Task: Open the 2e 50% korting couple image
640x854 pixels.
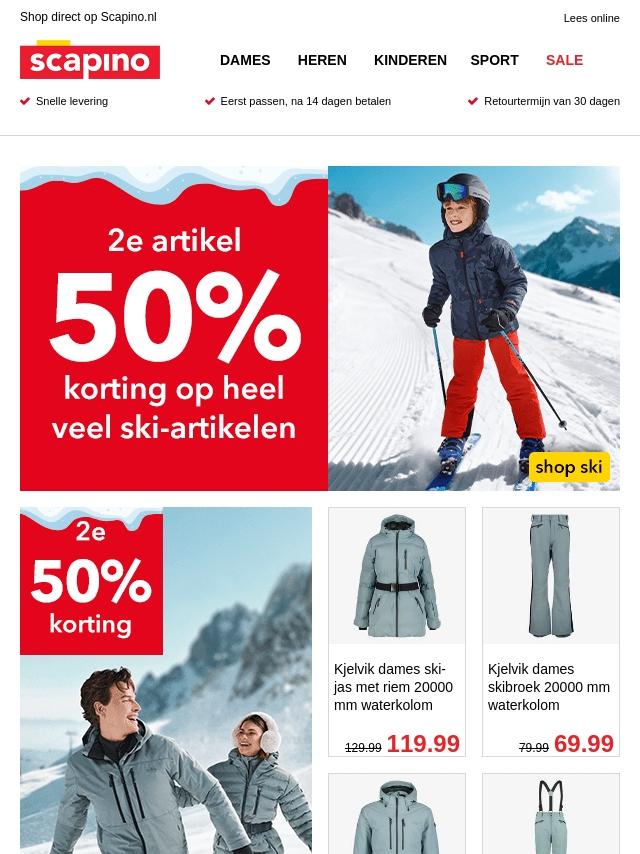Action: tap(166, 680)
